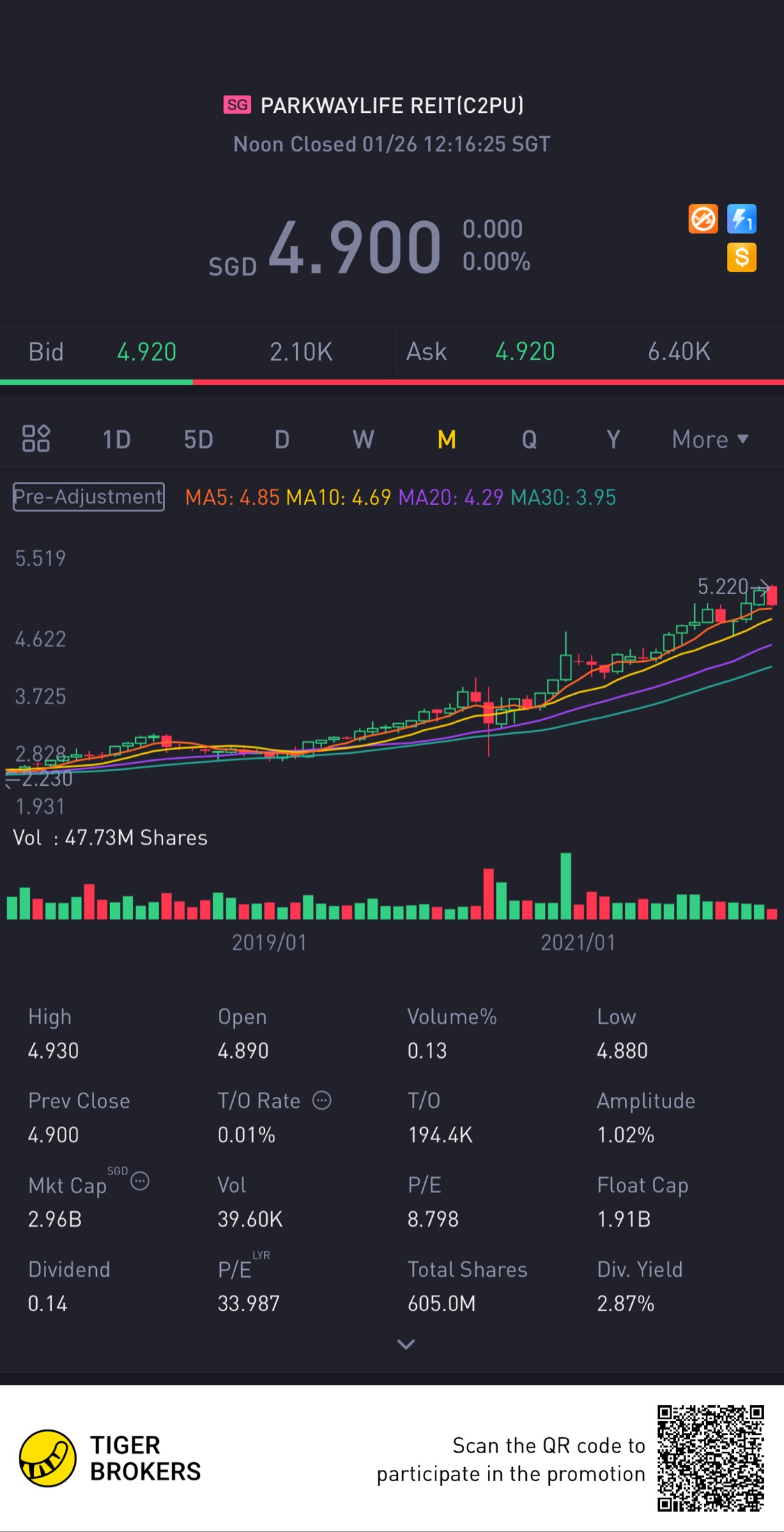Select the D daily chart tab
This screenshot has width=784, height=1532.
pos(282,439)
